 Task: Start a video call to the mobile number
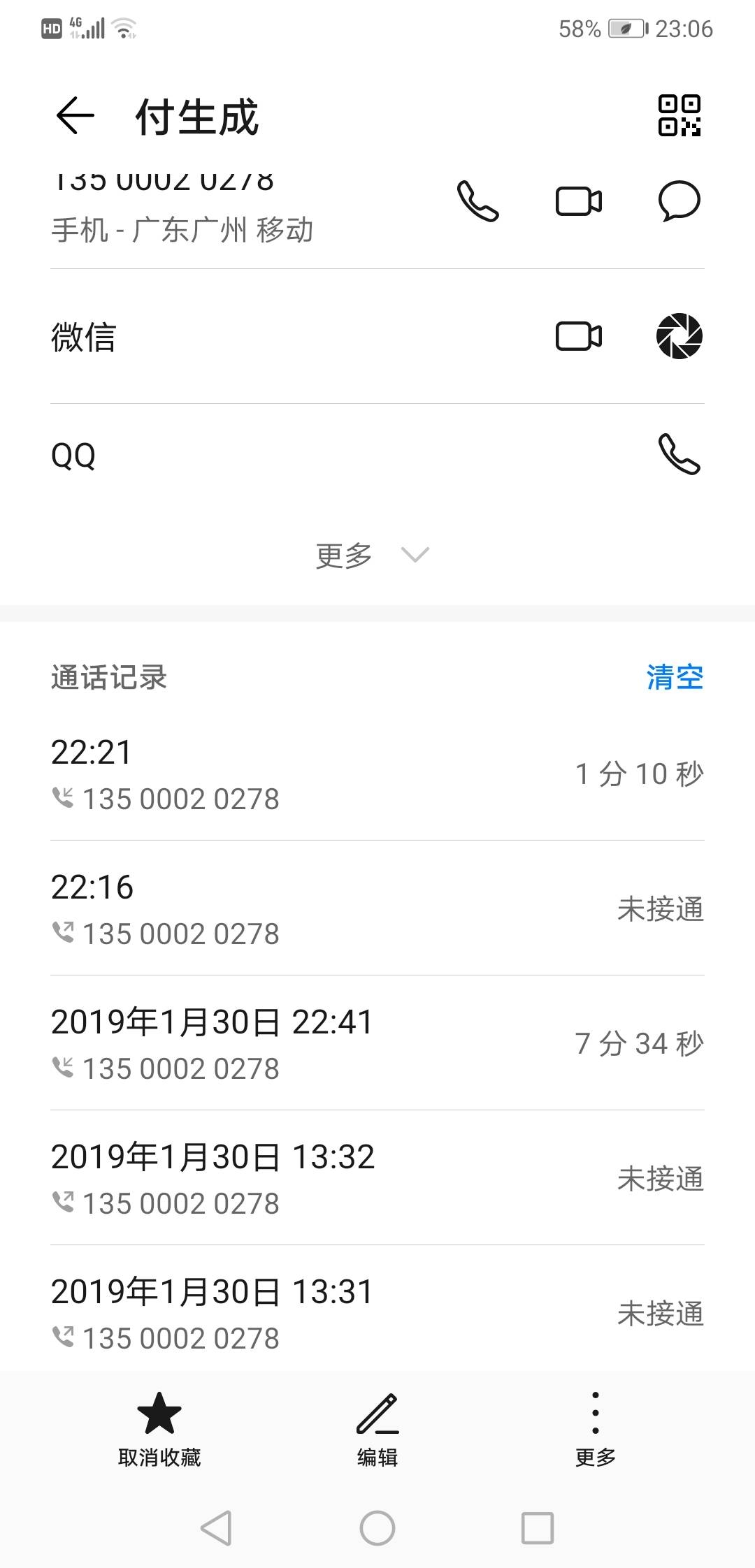[579, 201]
